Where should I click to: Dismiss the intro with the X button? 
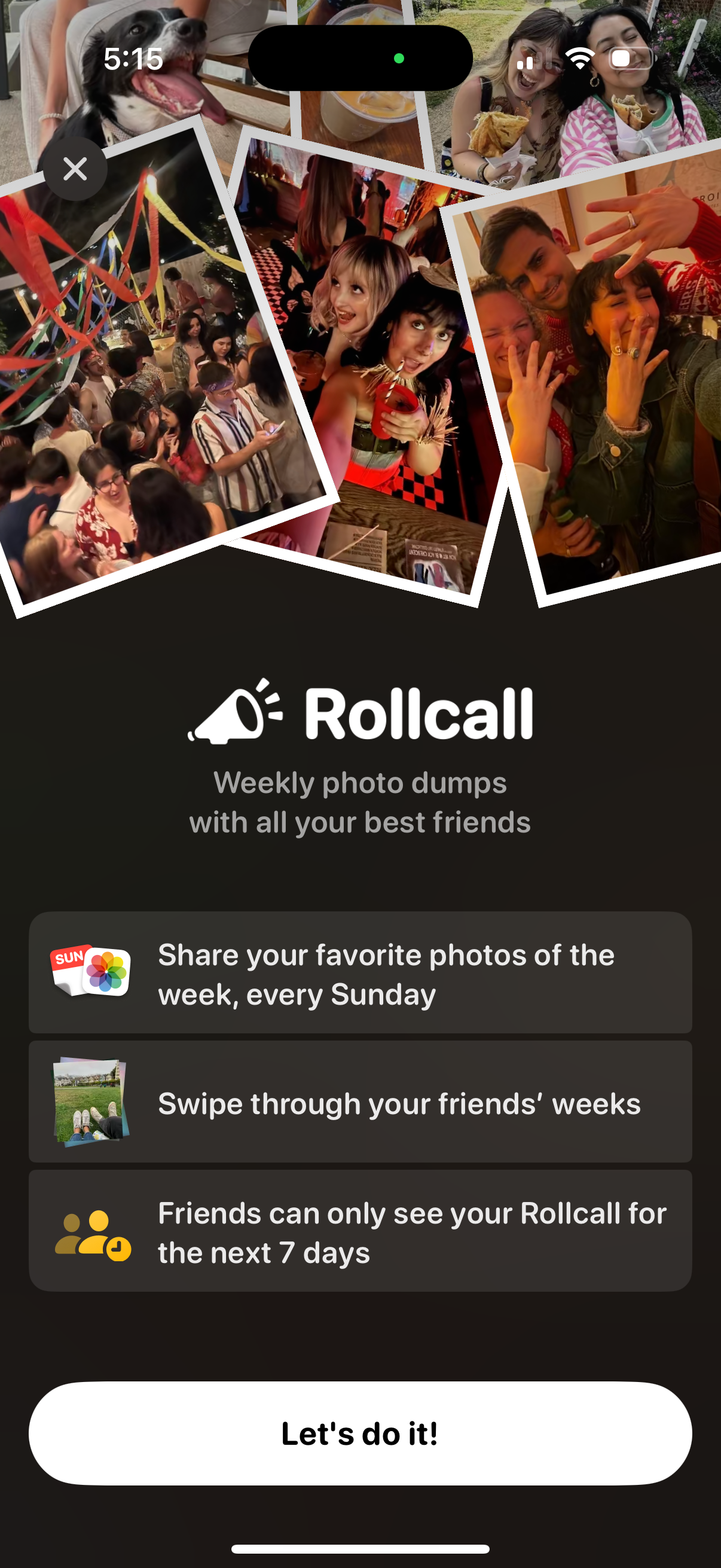click(75, 169)
